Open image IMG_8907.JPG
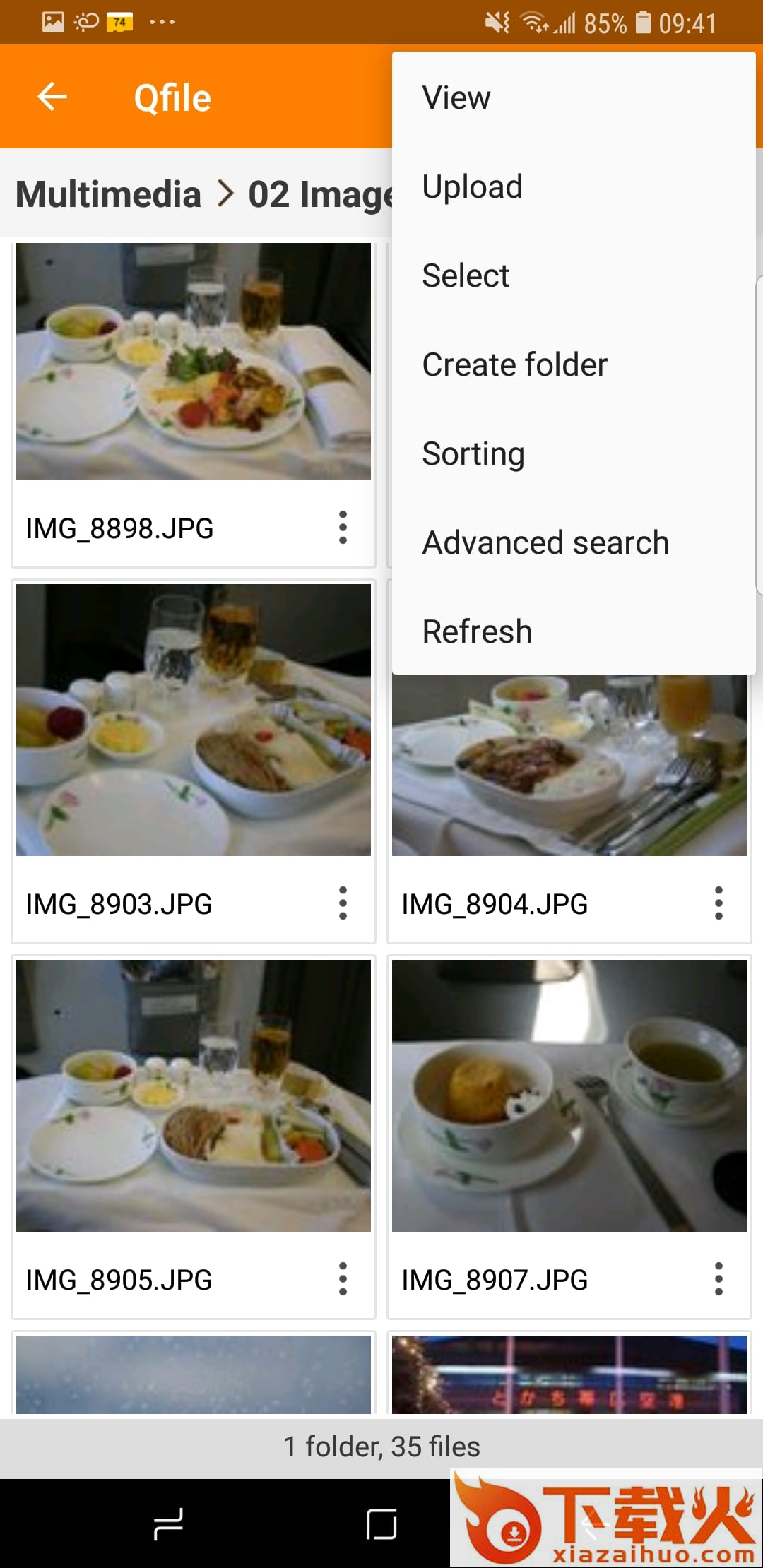This screenshot has height=1568, width=763. (569, 1095)
